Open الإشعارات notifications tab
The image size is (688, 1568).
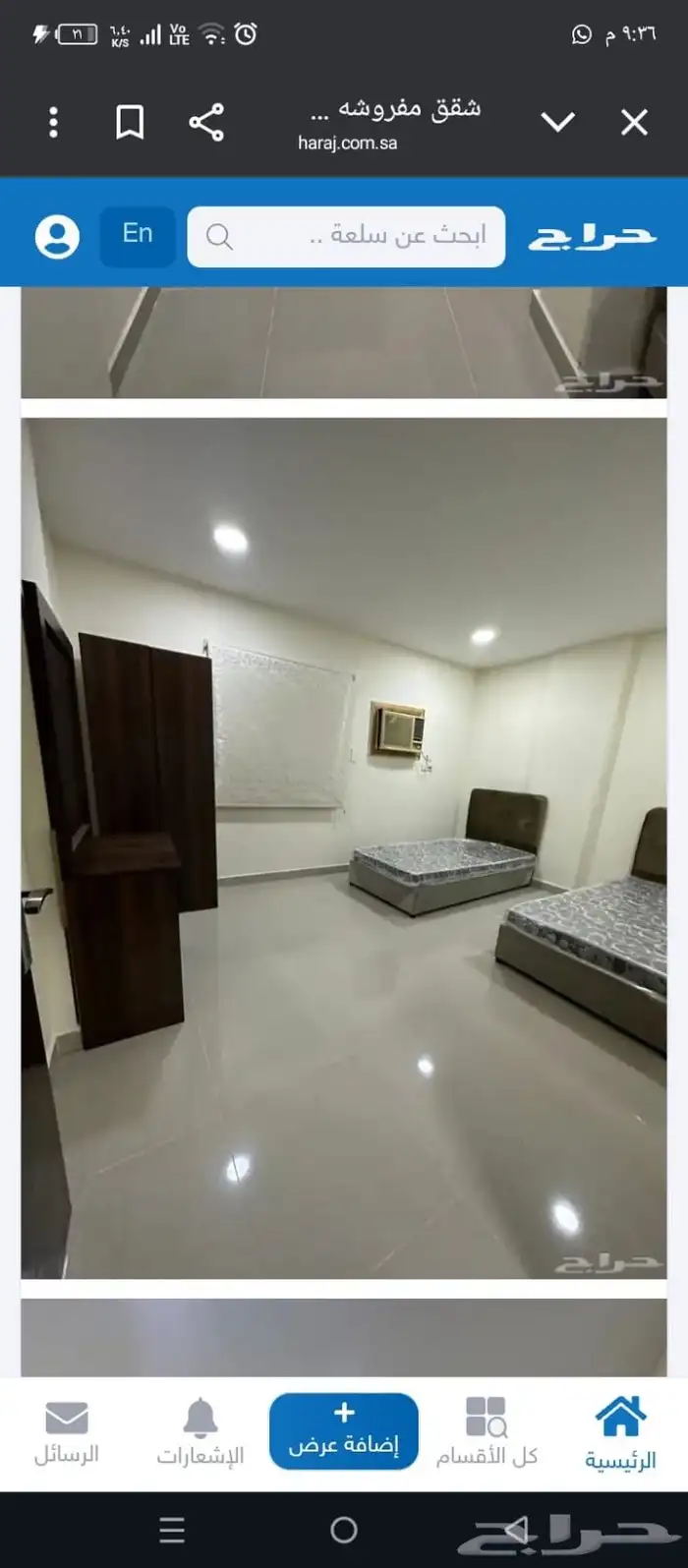pyautogui.click(x=201, y=1432)
